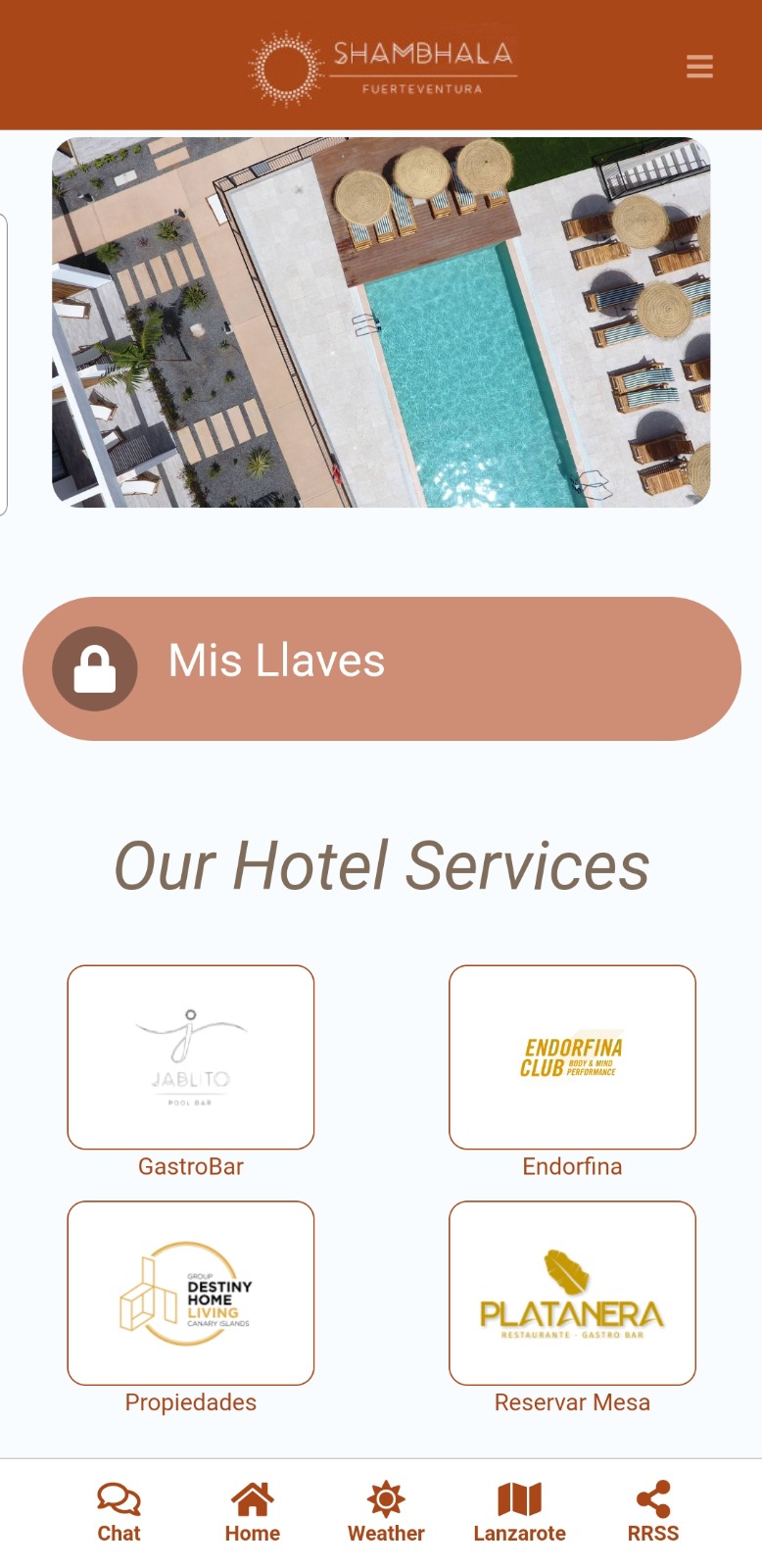Image resolution: width=762 pixels, height=1568 pixels.
Task: Open Mis Llaves keys button
Action: tap(381, 668)
